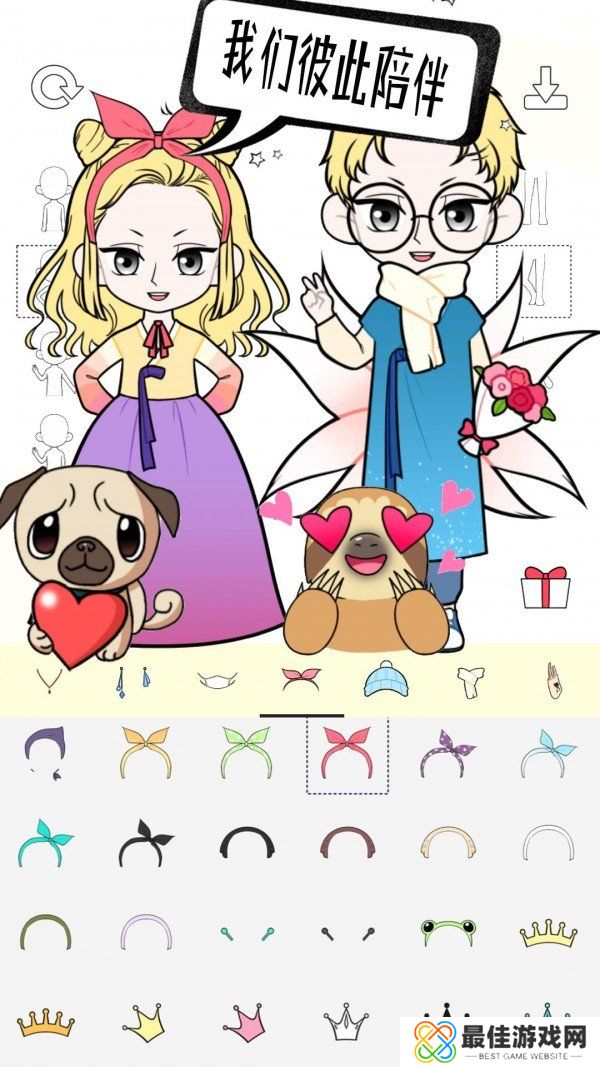
Task: Save the picture using the download icon
Action: point(545,87)
